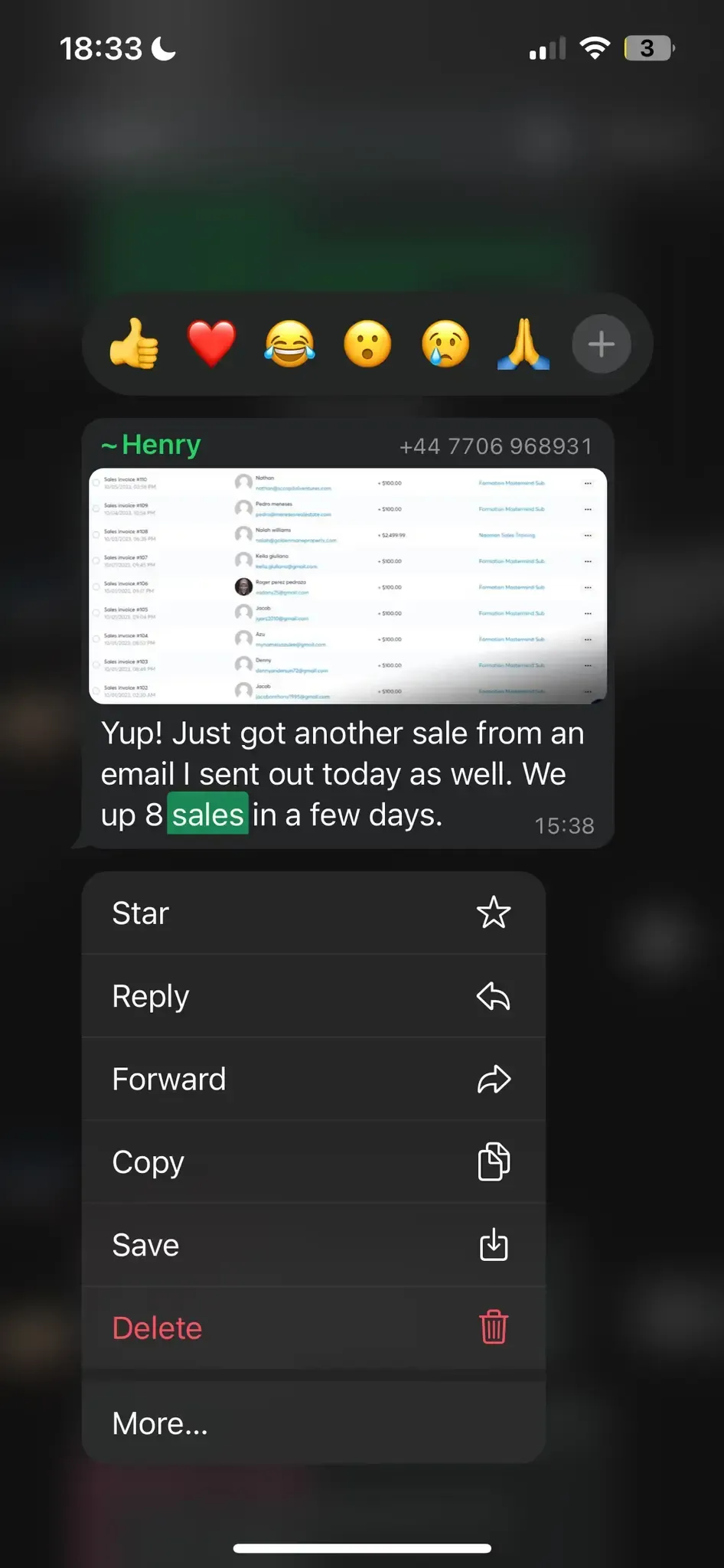React with the crying face emoji
This screenshot has width=724, height=1568.
(x=445, y=344)
